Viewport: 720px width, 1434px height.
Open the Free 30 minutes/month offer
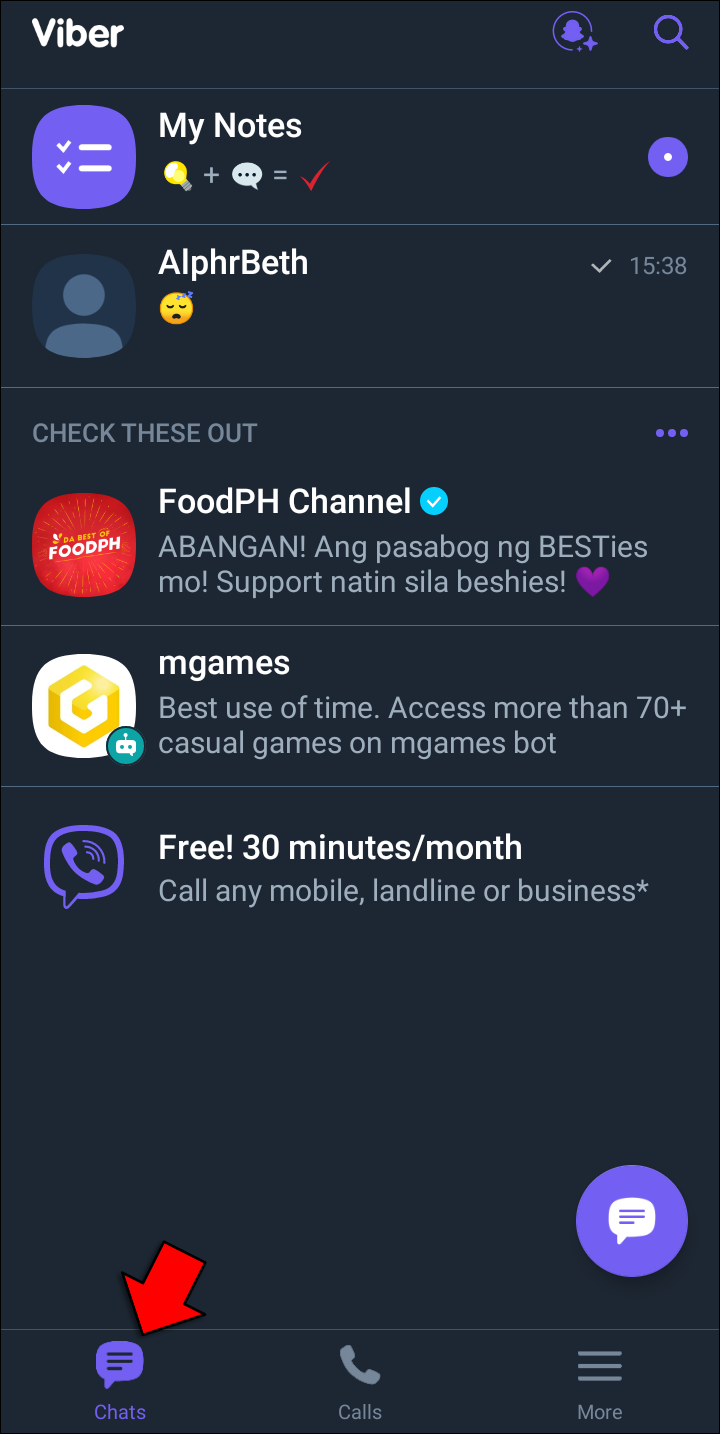(x=360, y=867)
